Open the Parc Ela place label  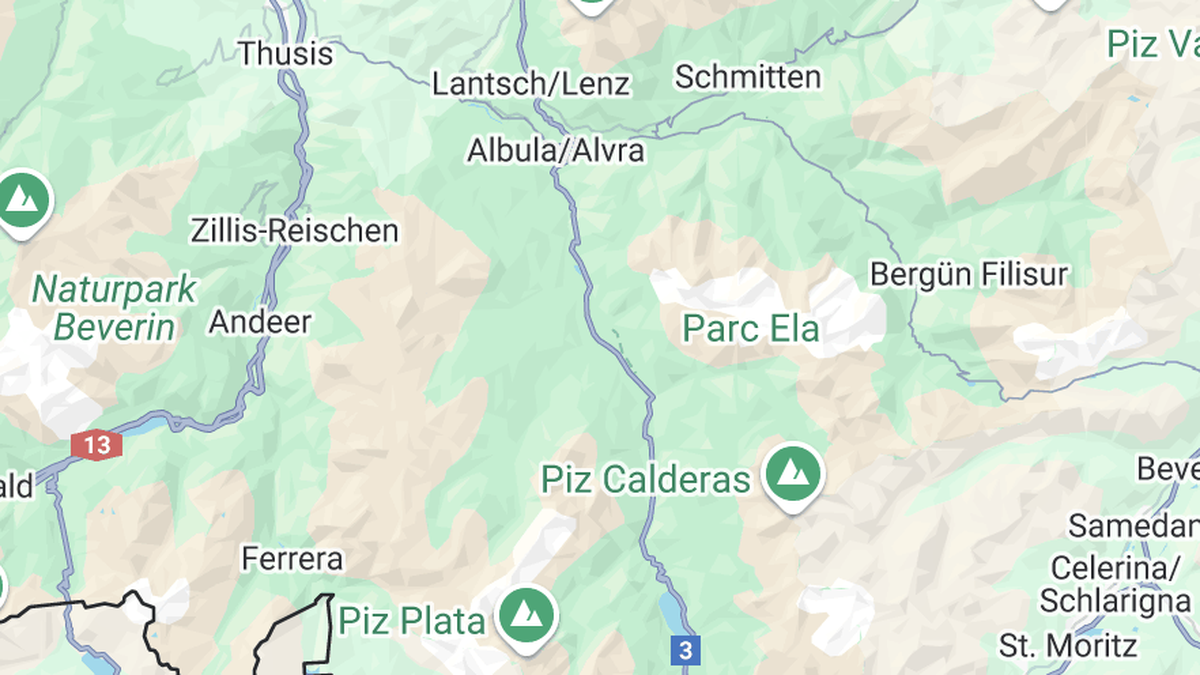(x=751, y=328)
